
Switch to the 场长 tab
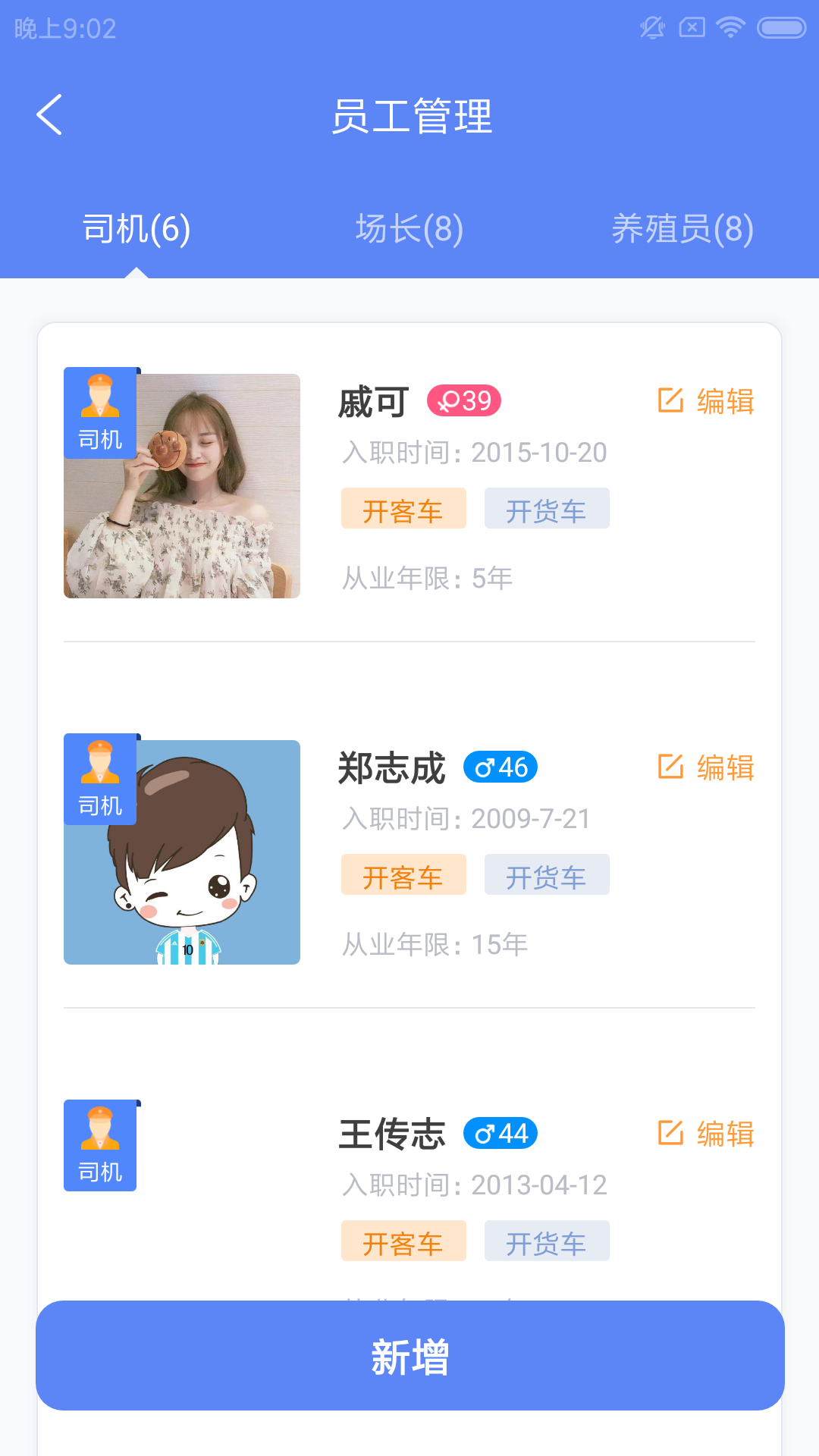[409, 227]
